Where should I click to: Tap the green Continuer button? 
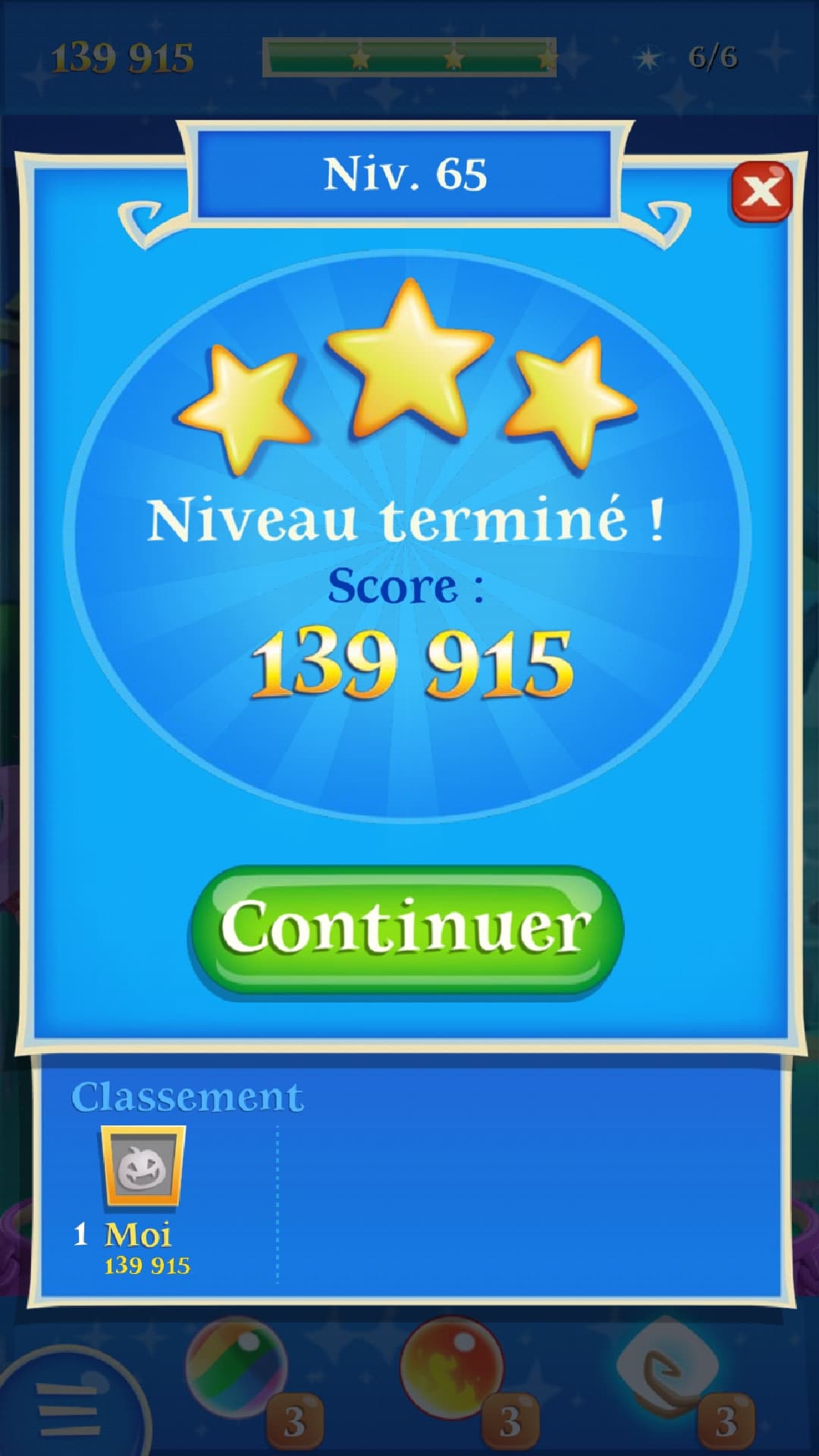(406, 930)
